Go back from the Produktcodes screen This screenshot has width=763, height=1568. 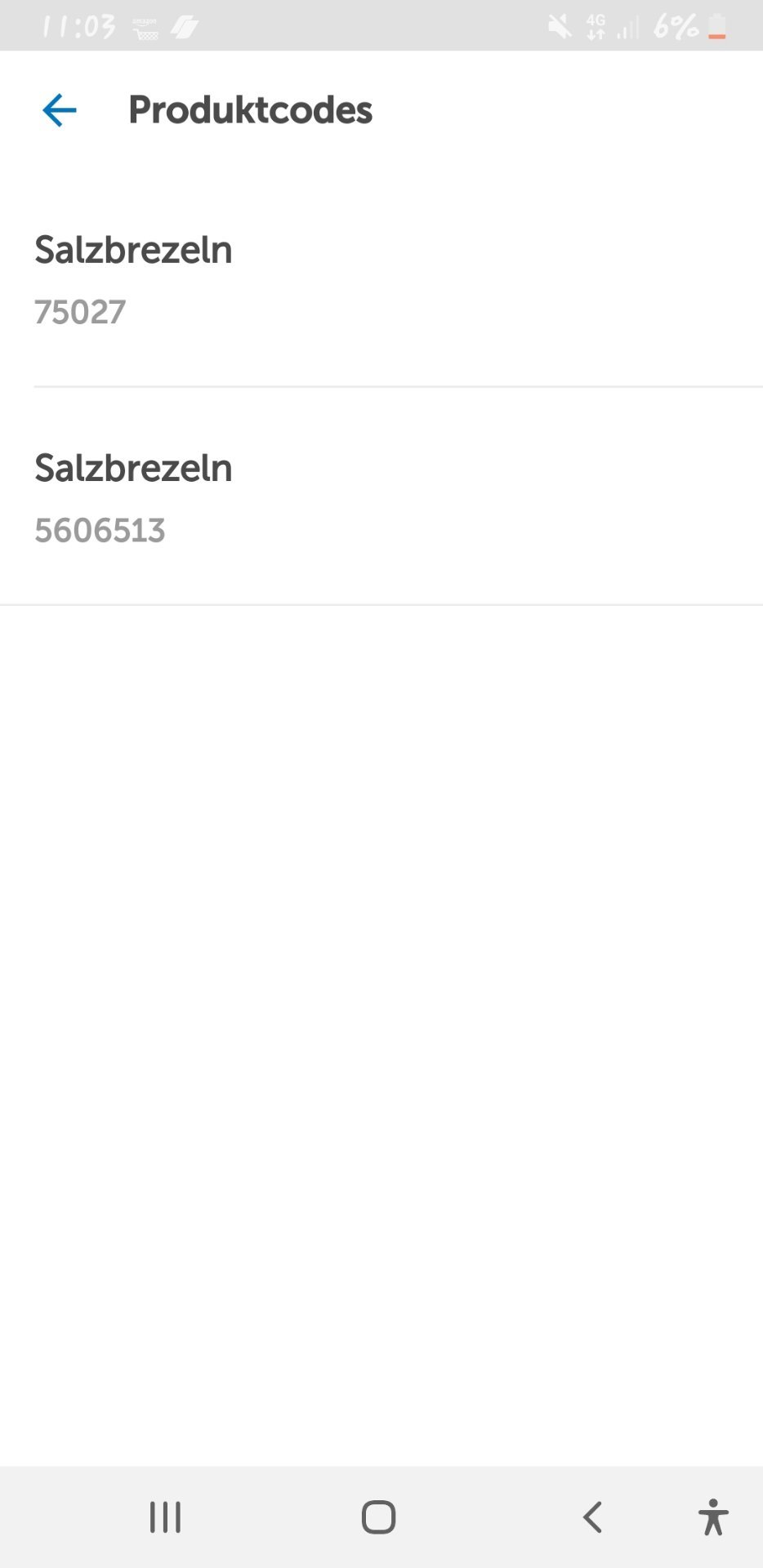(x=60, y=110)
